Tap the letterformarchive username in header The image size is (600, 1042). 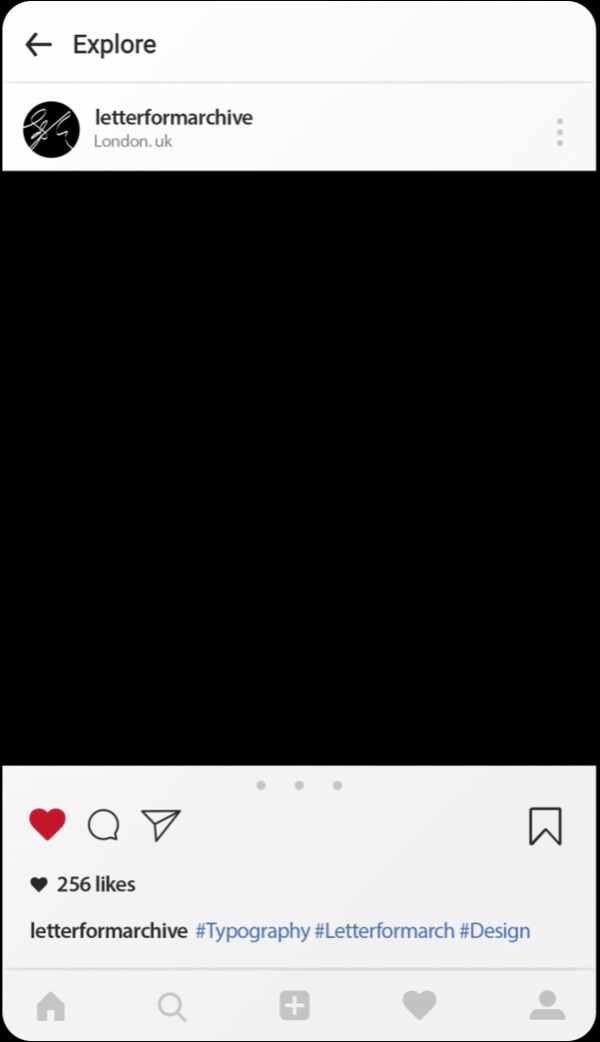click(x=173, y=117)
